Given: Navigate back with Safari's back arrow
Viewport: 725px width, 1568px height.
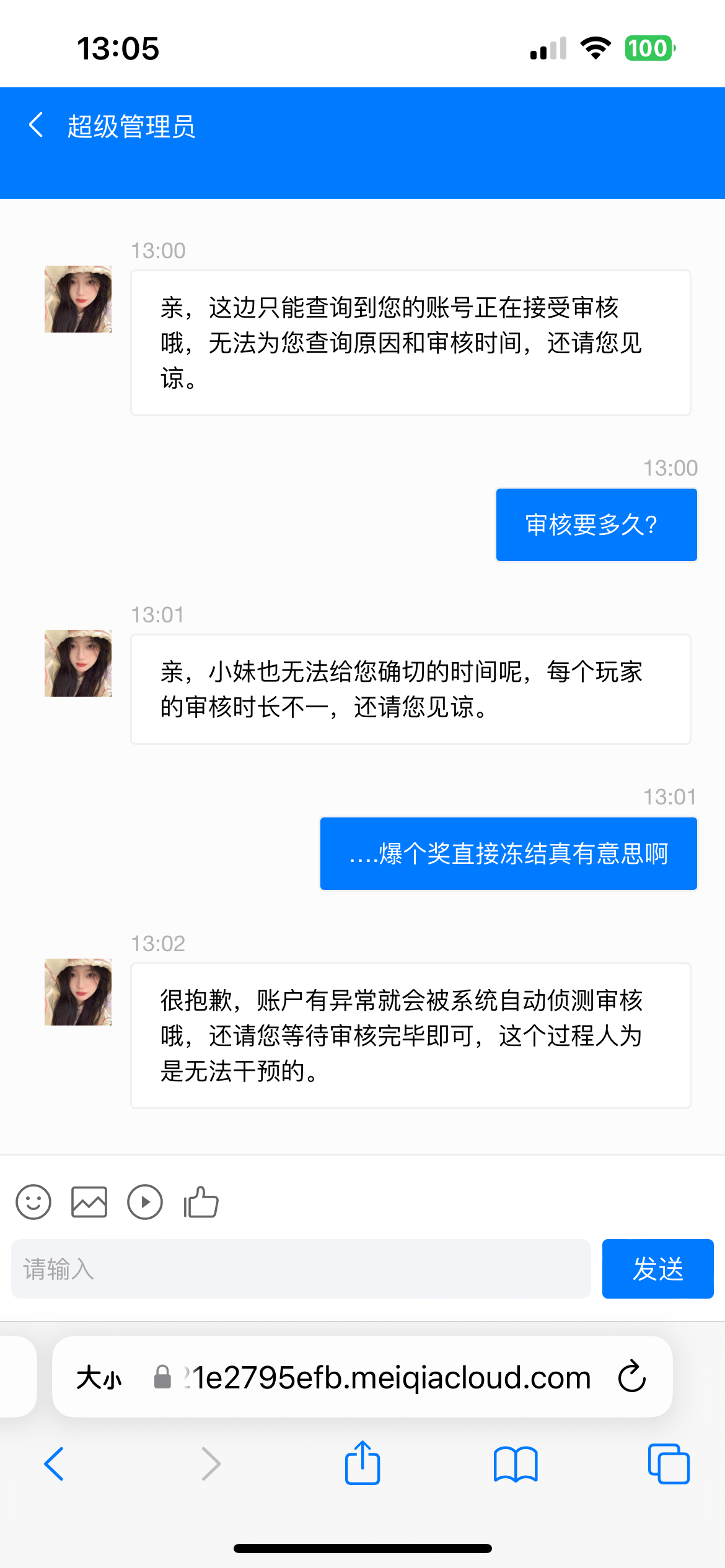Looking at the screenshot, I should pos(54,1465).
